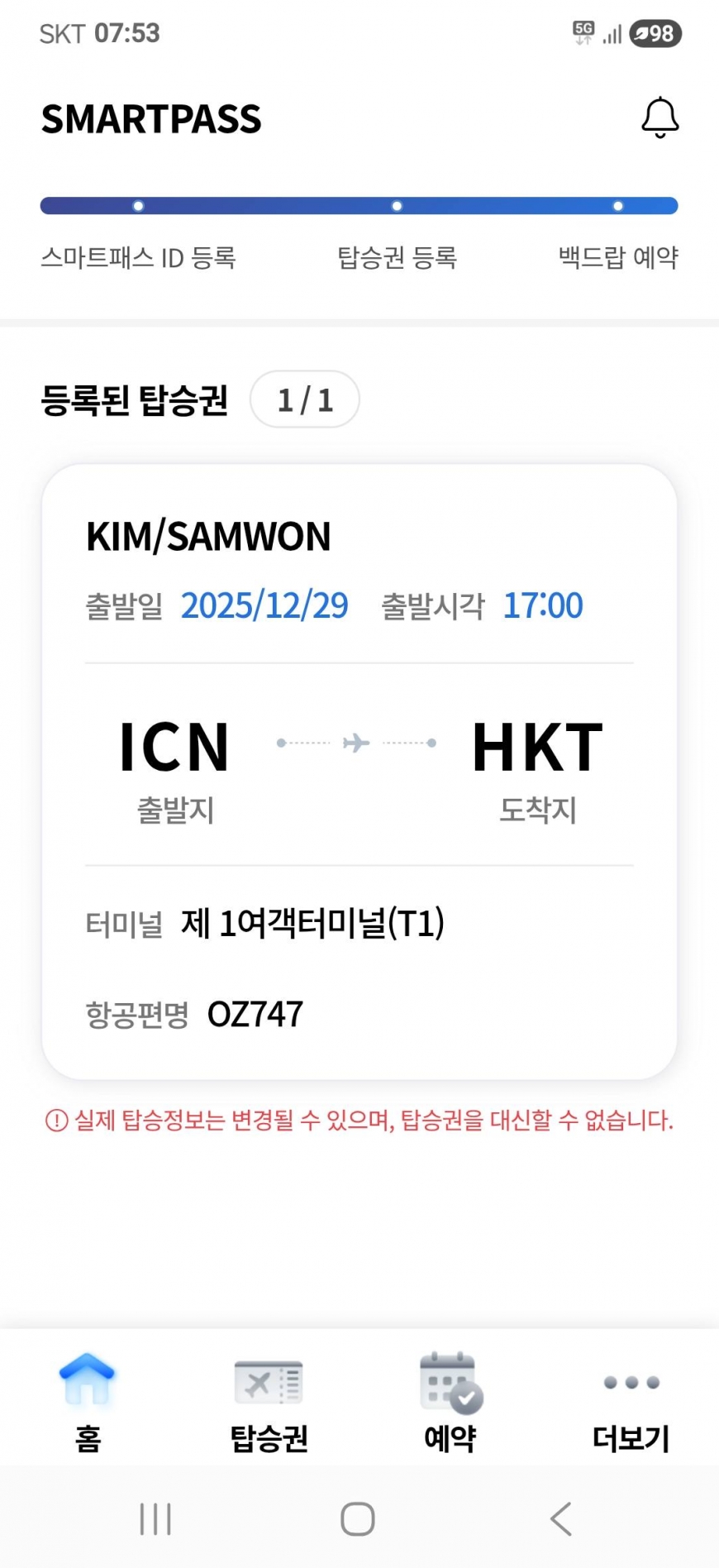Image resolution: width=719 pixels, height=1568 pixels.
Task: Select the 백드랍 예약 step
Action: [617, 257]
